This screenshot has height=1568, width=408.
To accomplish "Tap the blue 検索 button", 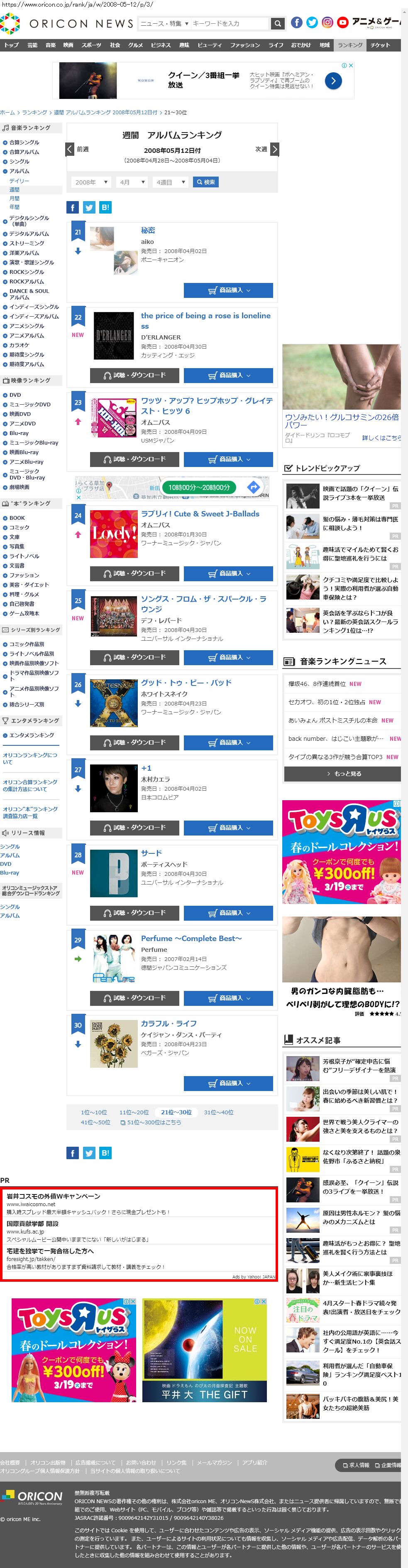I will click(205, 182).
